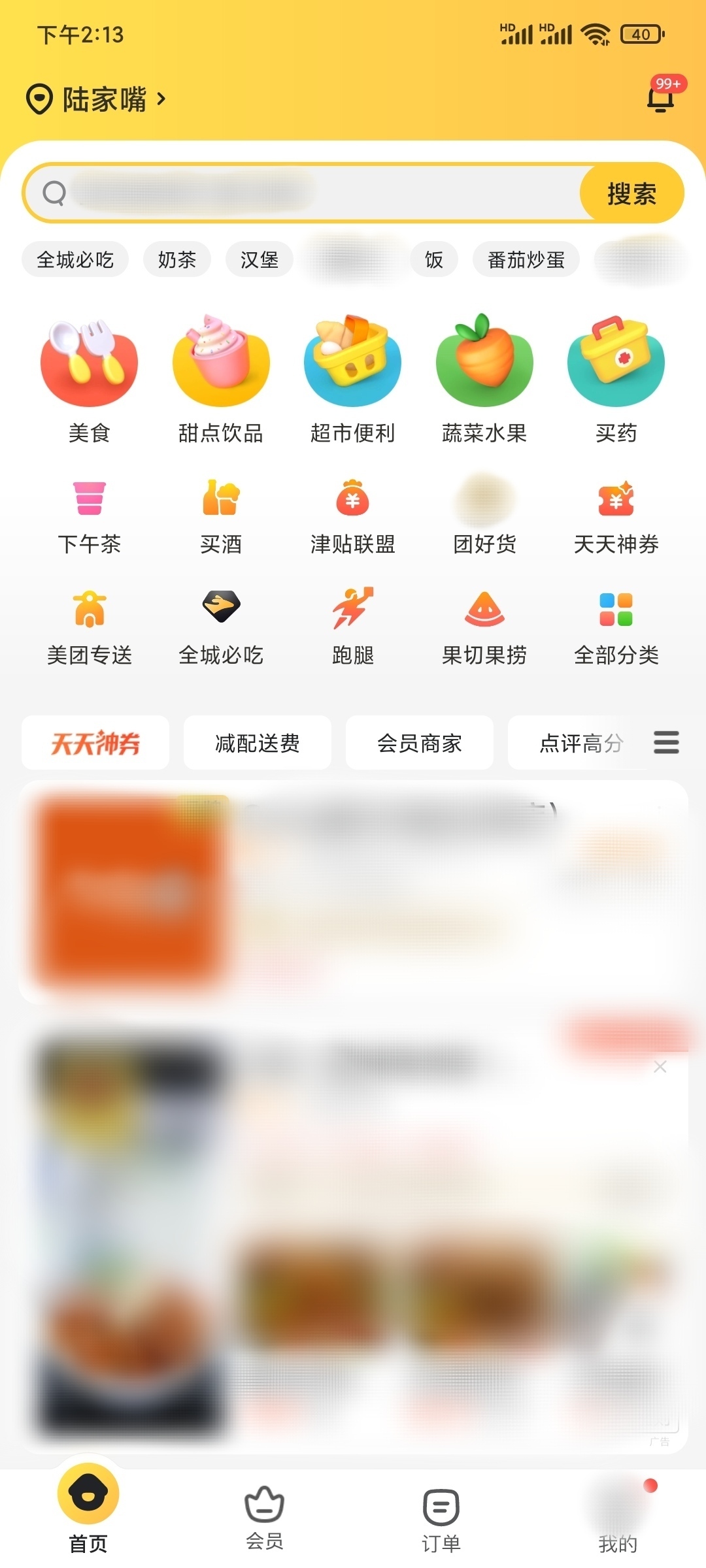Select the 番茄炒蛋 suggestion chip
The width and height of the screenshot is (706, 1568).
pyautogui.click(x=526, y=260)
